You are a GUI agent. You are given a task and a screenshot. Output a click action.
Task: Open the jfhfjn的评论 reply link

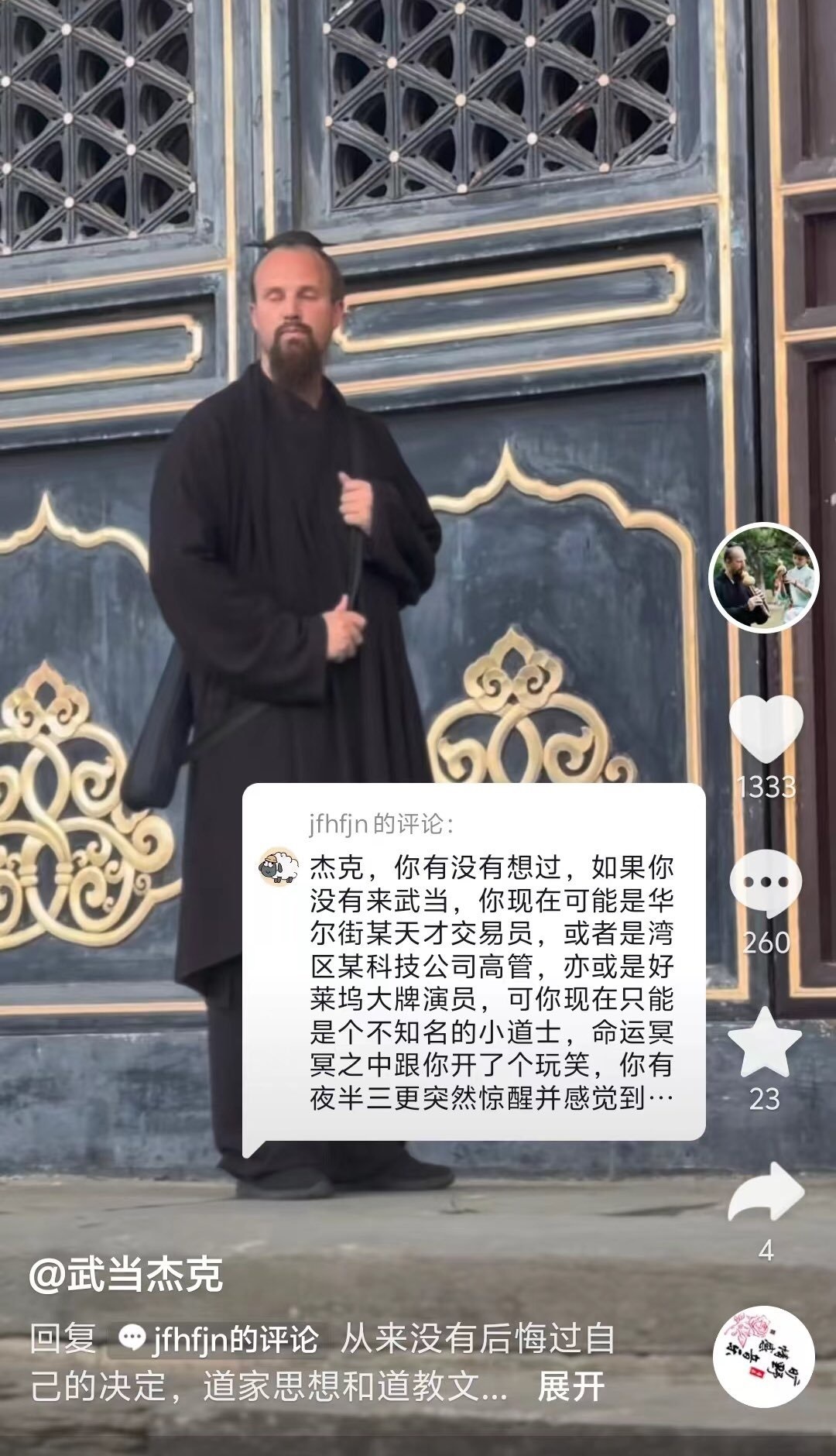(219, 1338)
